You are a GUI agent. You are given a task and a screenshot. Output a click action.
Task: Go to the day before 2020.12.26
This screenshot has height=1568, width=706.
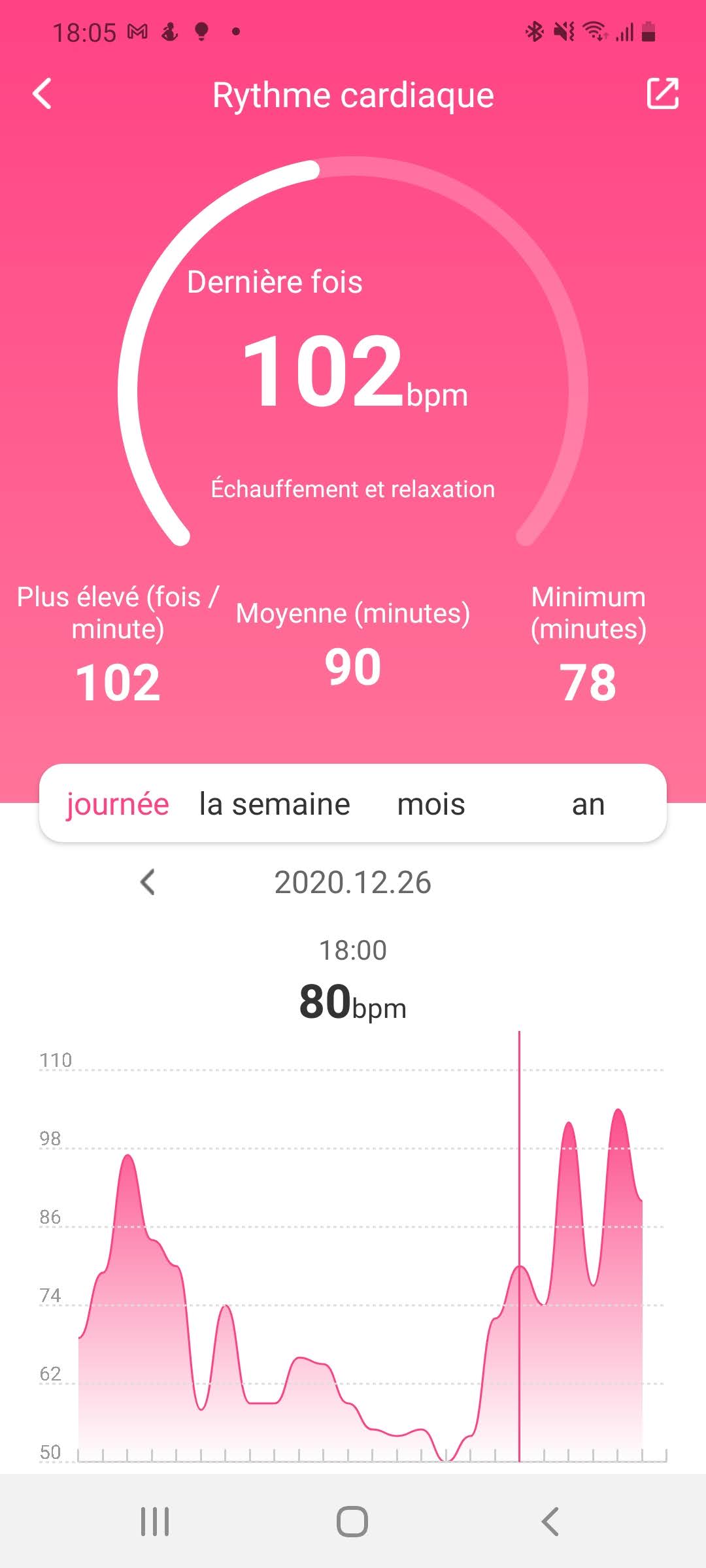[x=148, y=882]
